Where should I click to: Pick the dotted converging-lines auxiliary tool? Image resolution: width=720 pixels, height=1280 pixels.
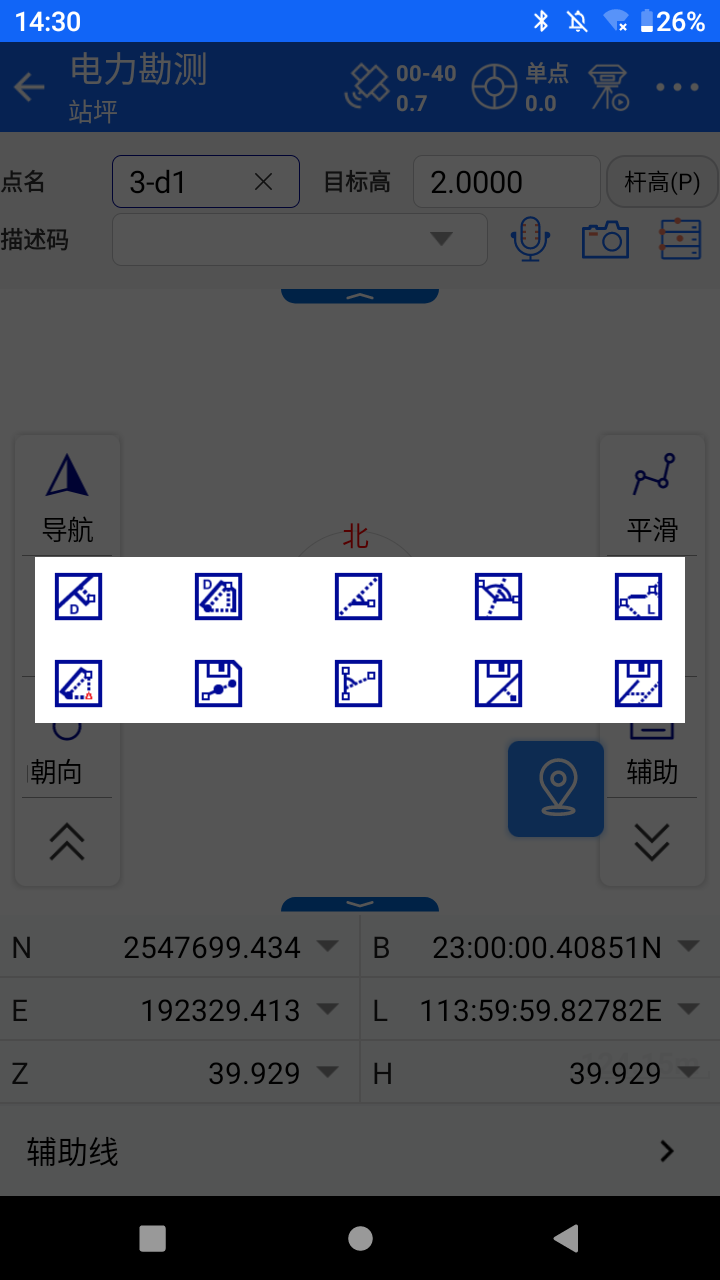tap(358, 597)
